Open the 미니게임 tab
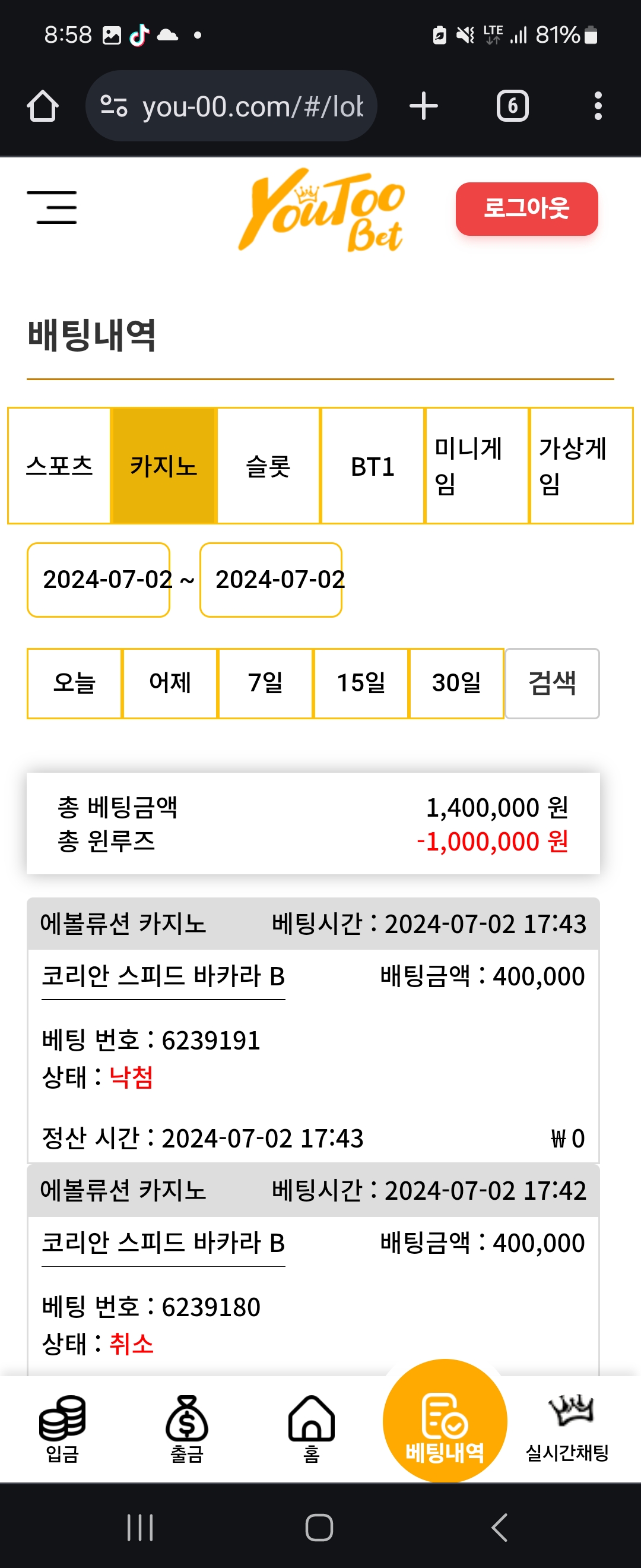 point(477,466)
